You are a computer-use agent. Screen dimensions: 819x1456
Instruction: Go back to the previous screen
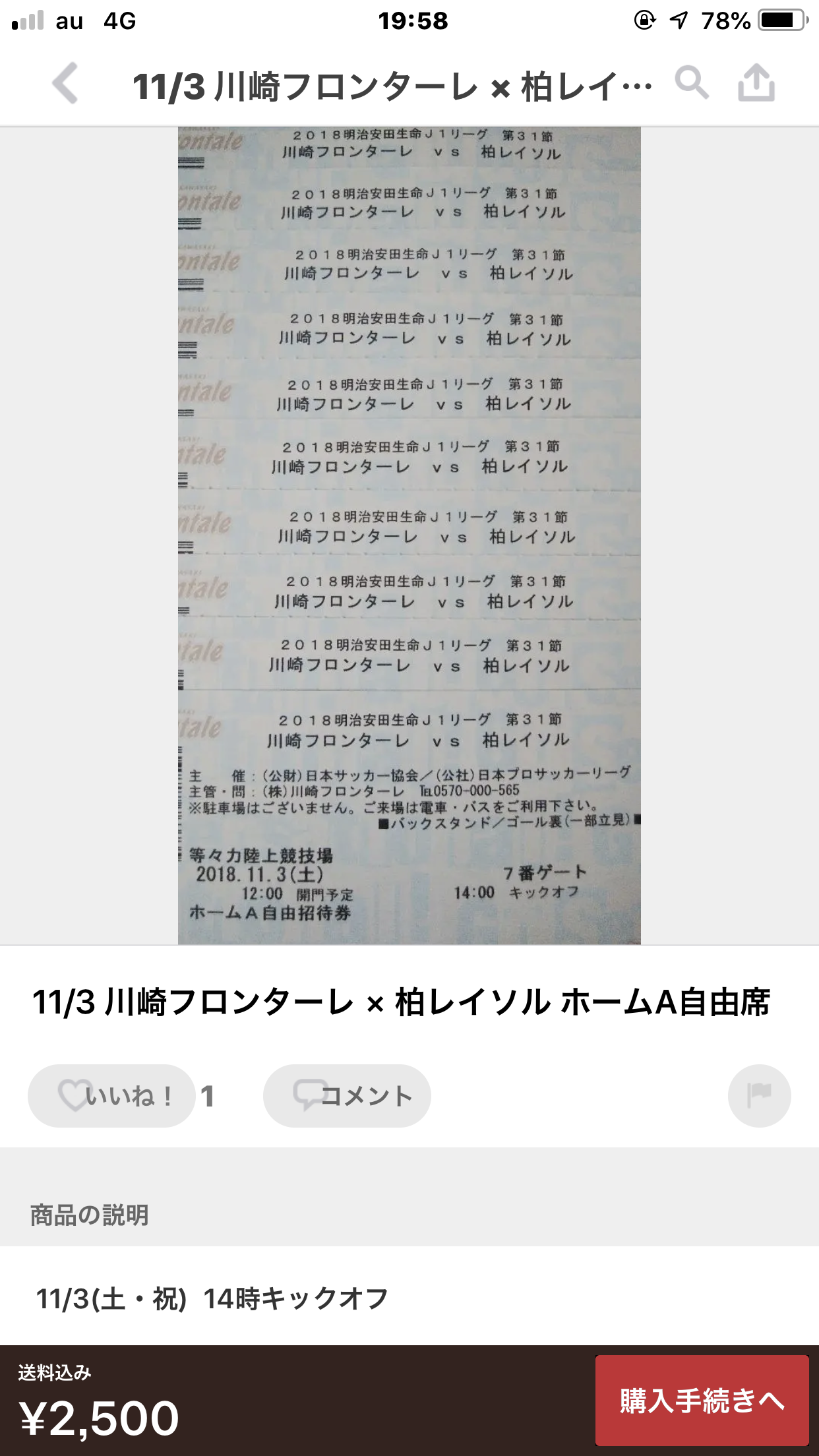click(66, 84)
